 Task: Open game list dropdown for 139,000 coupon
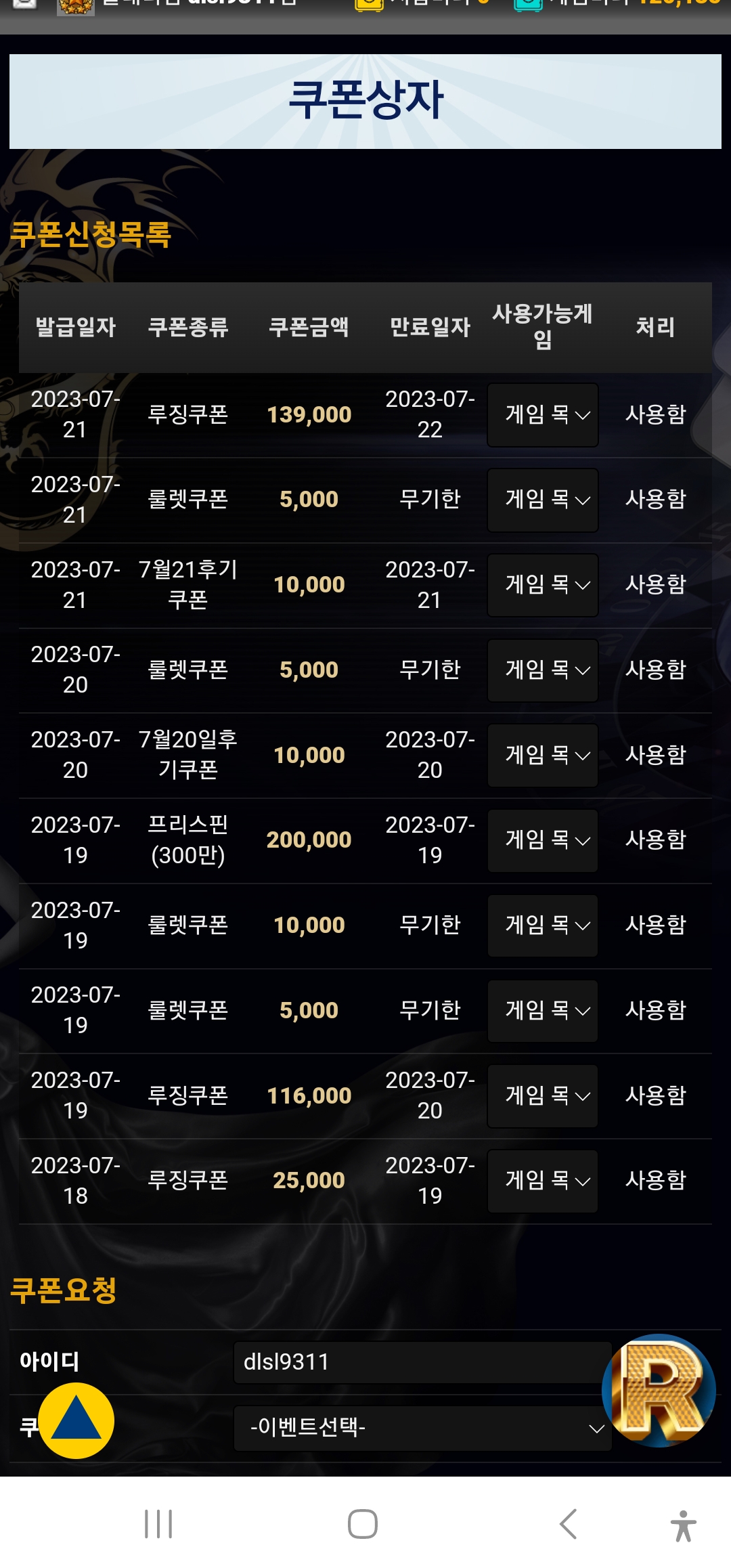(x=543, y=415)
